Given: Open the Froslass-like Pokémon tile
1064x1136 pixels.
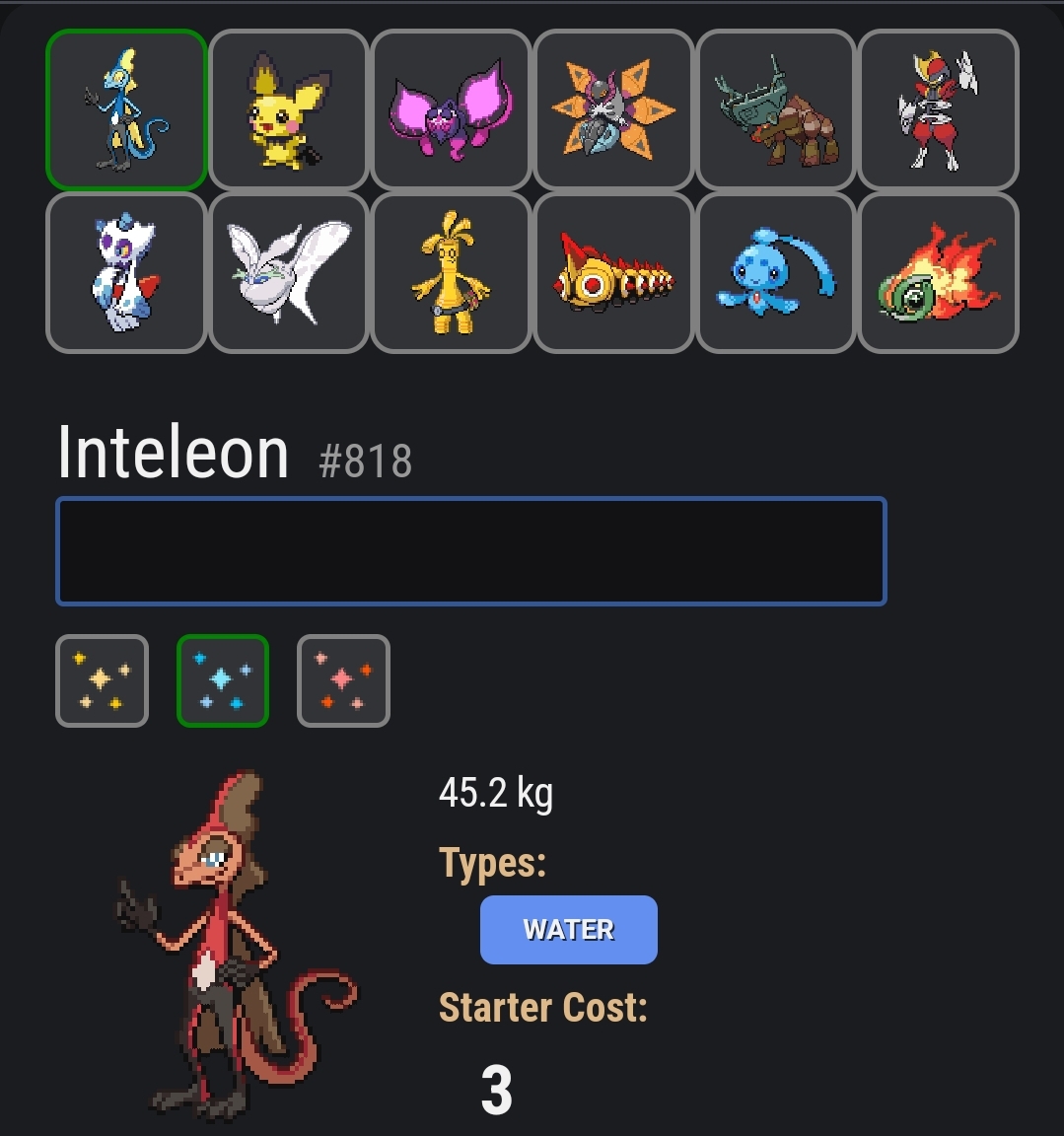Looking at the screenshot, I should pyautogui.click(x=126, y=272).
